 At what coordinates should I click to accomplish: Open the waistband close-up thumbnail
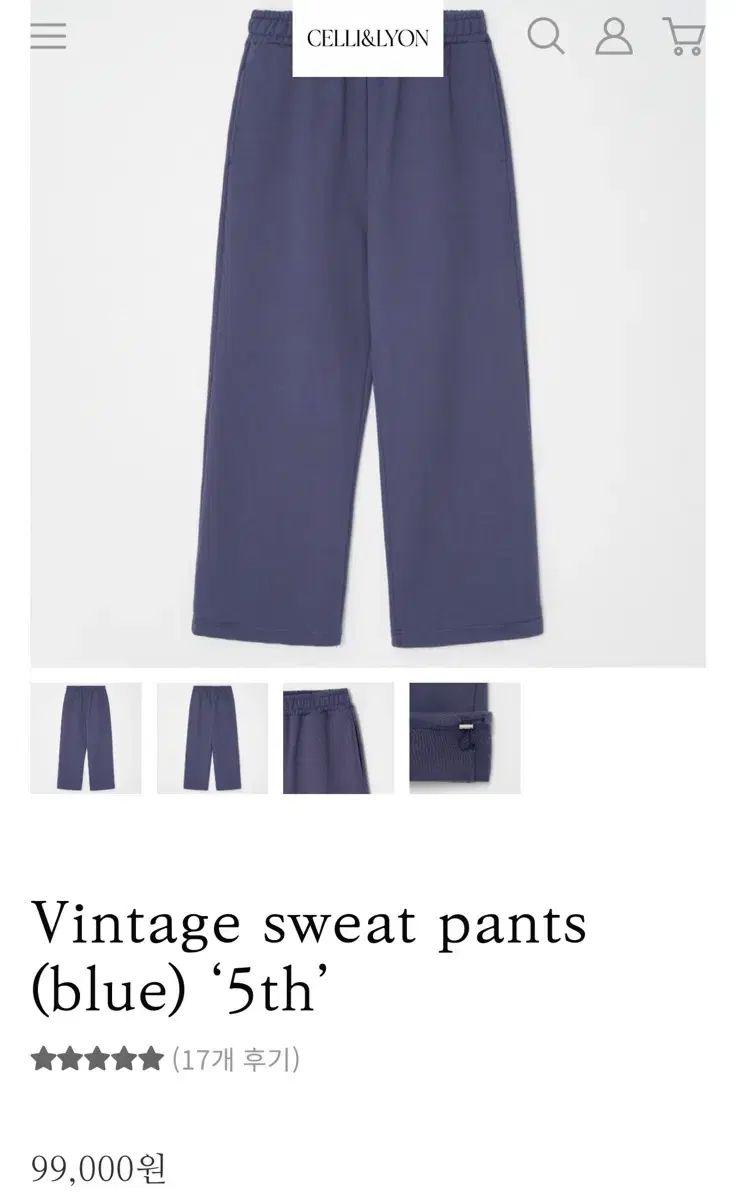(336, 740)
